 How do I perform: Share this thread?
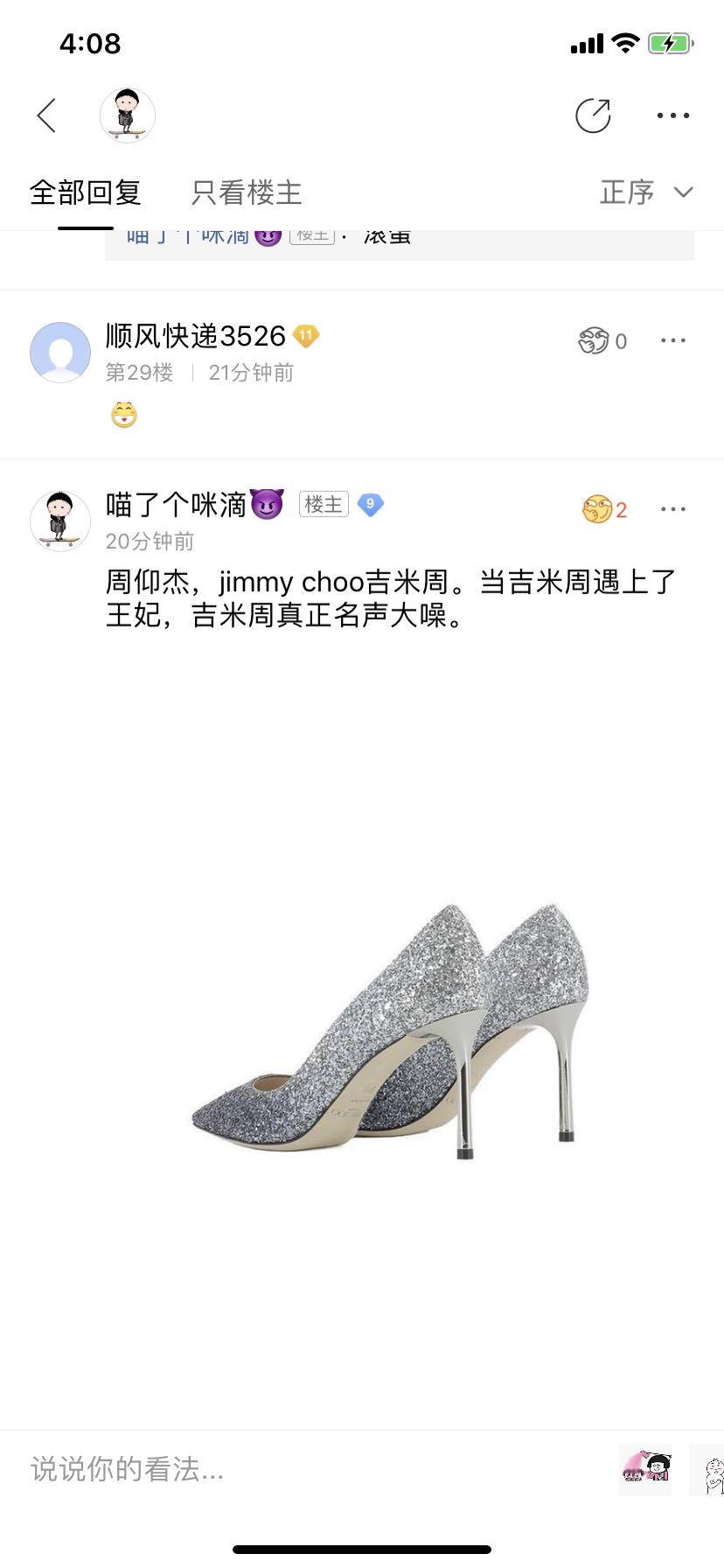click(x=593, y=115)
